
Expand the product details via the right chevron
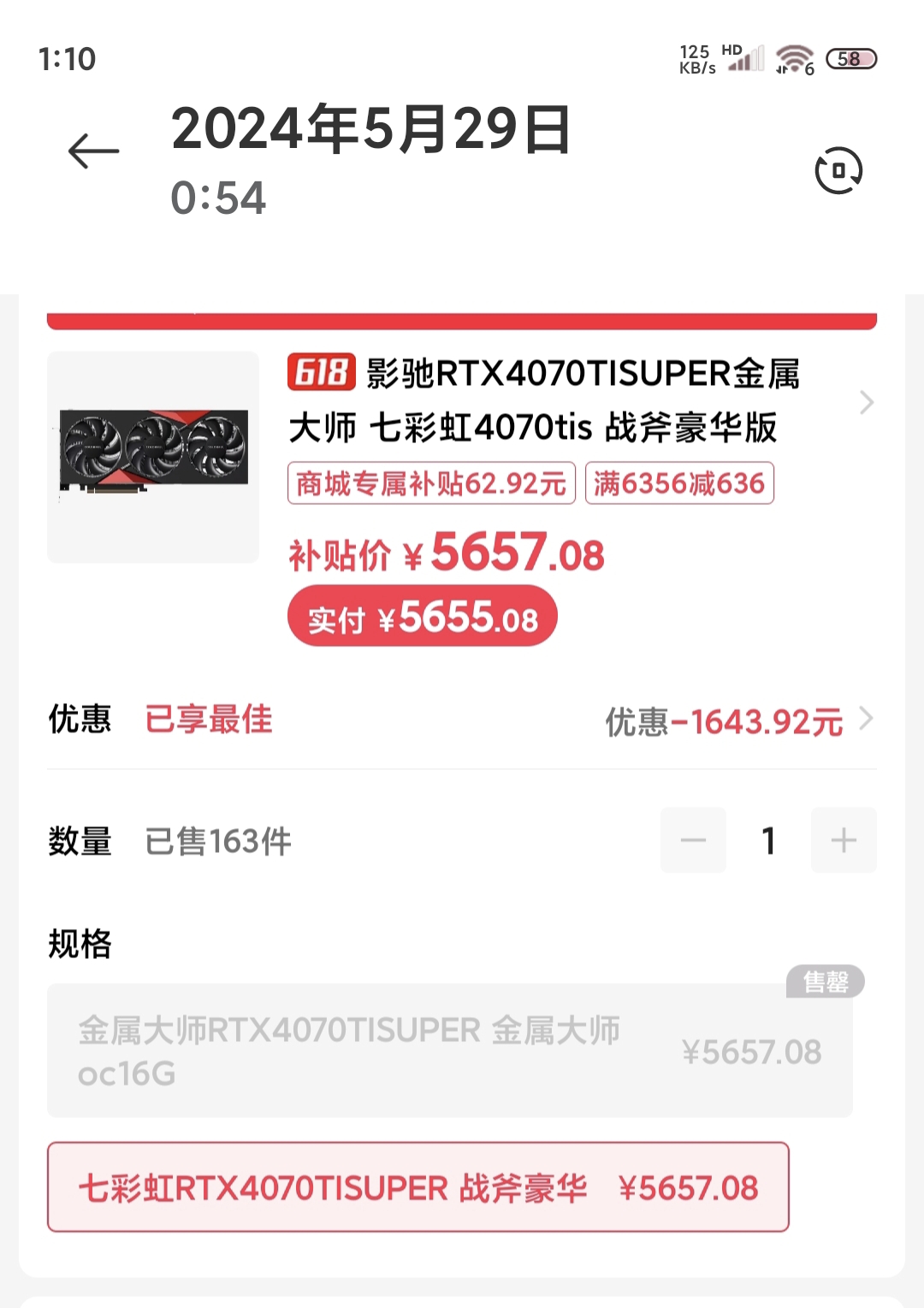pyautogui.click(x=868, y=400)
